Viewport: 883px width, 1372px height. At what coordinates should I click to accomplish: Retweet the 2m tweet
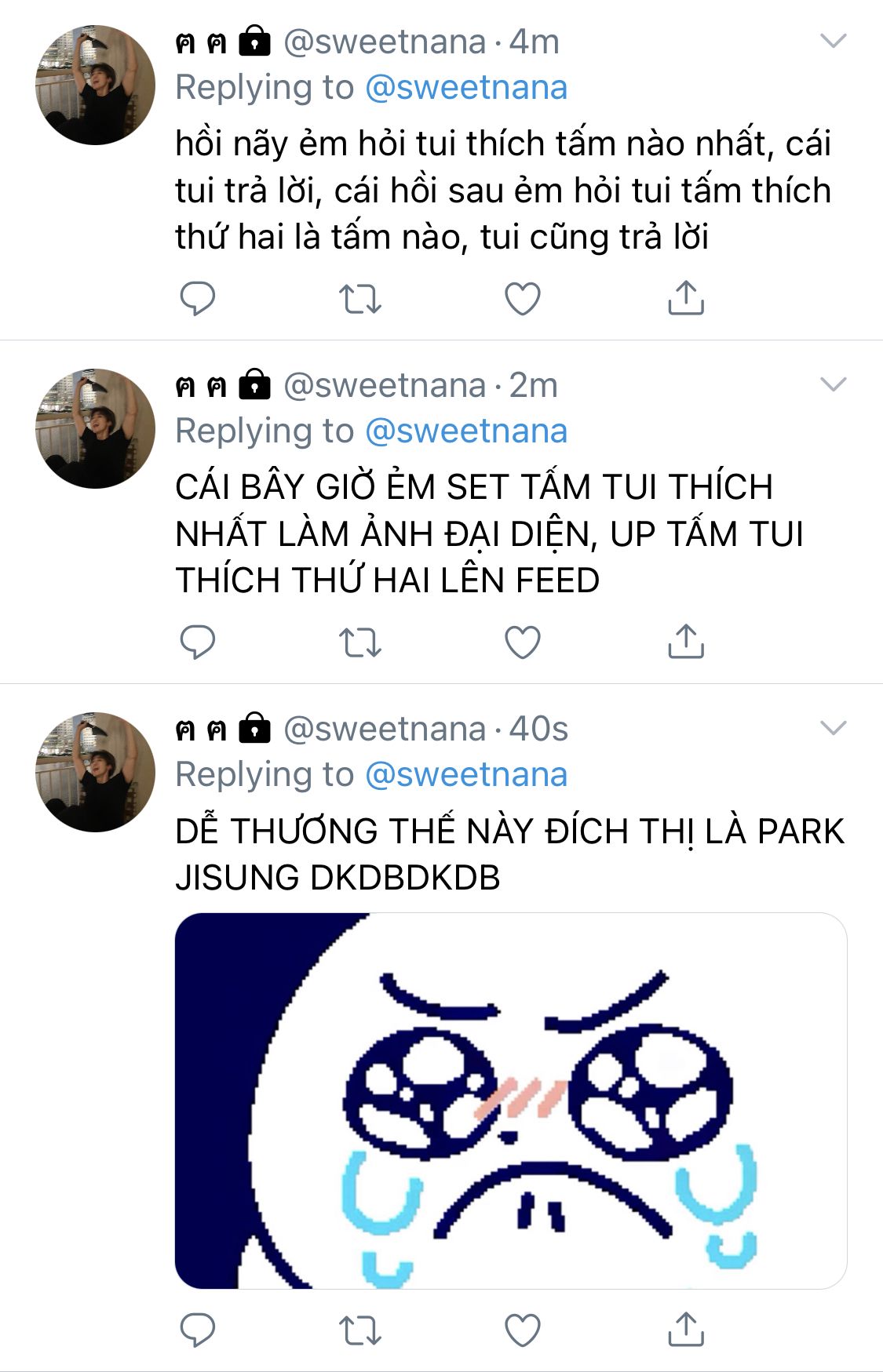[x=360, y=642]
